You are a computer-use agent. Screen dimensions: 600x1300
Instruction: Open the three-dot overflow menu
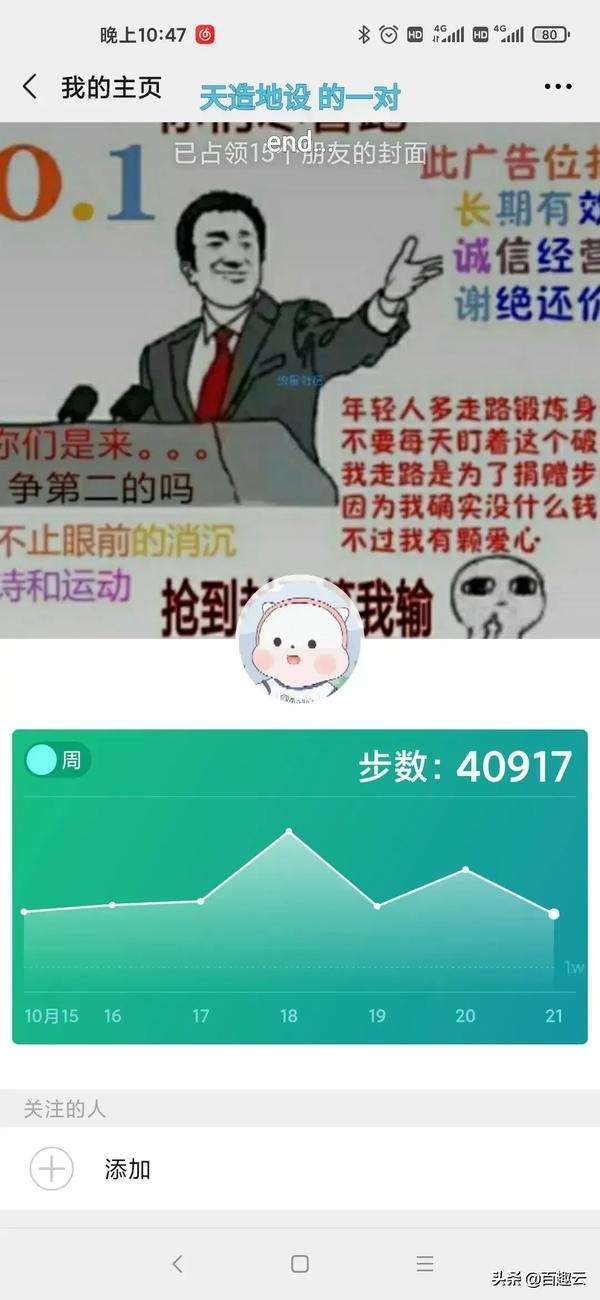[558, 87]
